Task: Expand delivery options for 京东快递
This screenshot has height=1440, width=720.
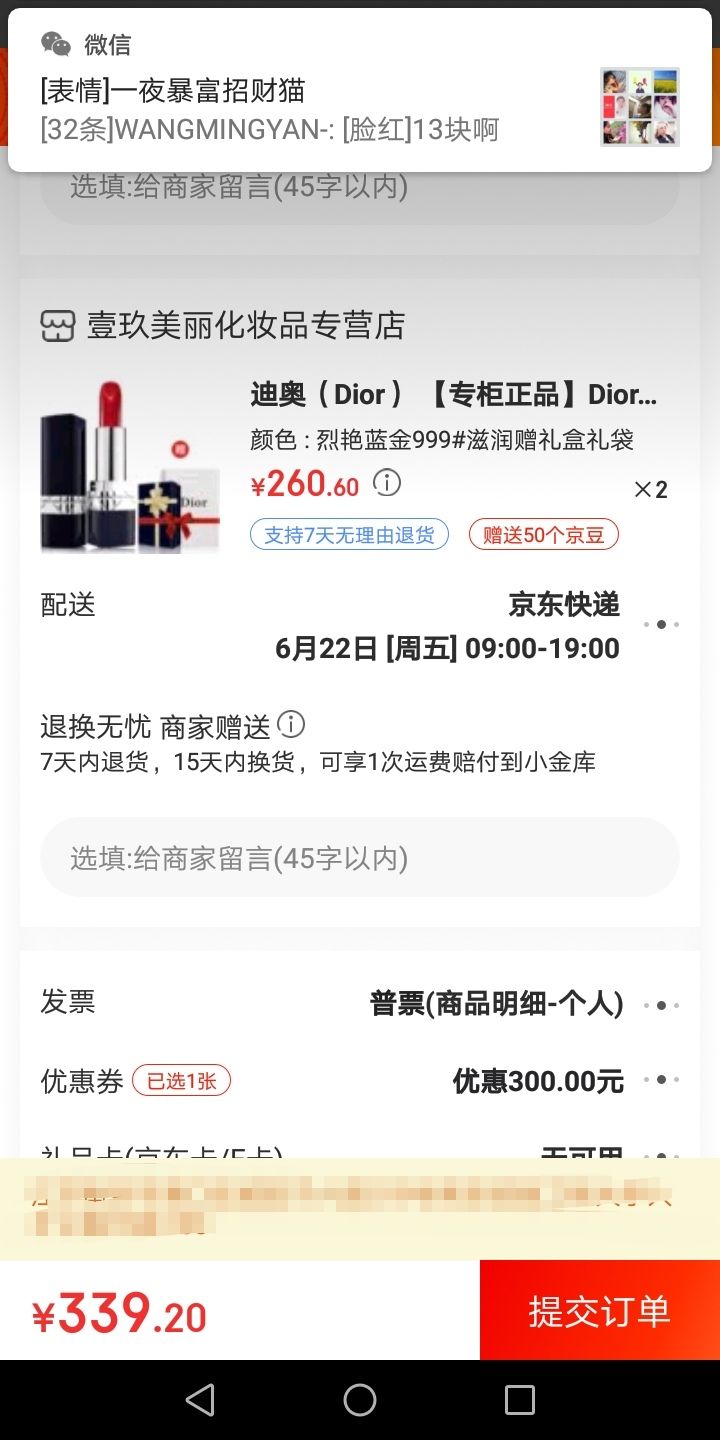Action: [x=661, y=624]
